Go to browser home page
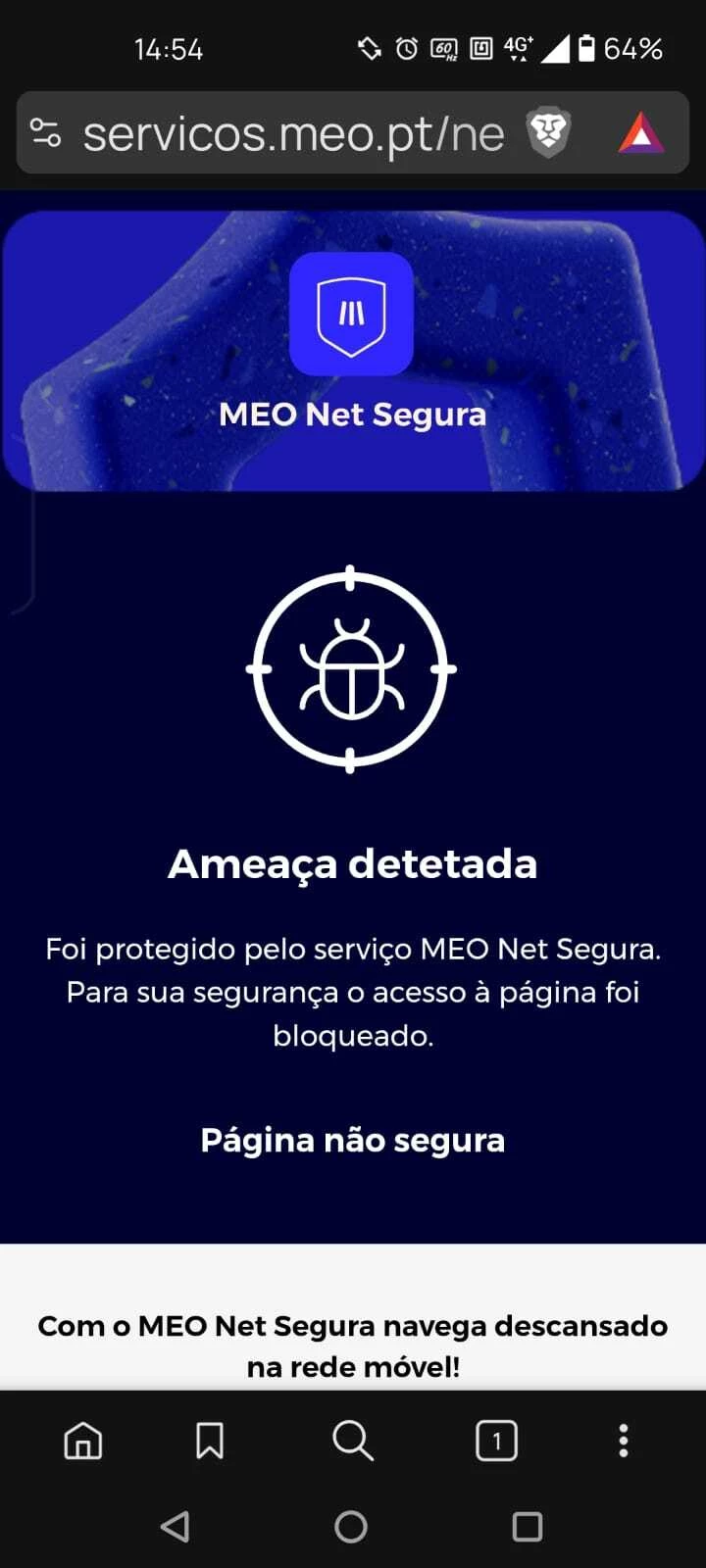The width and height of the screenshot is (706, 1568). (83, 1441)
